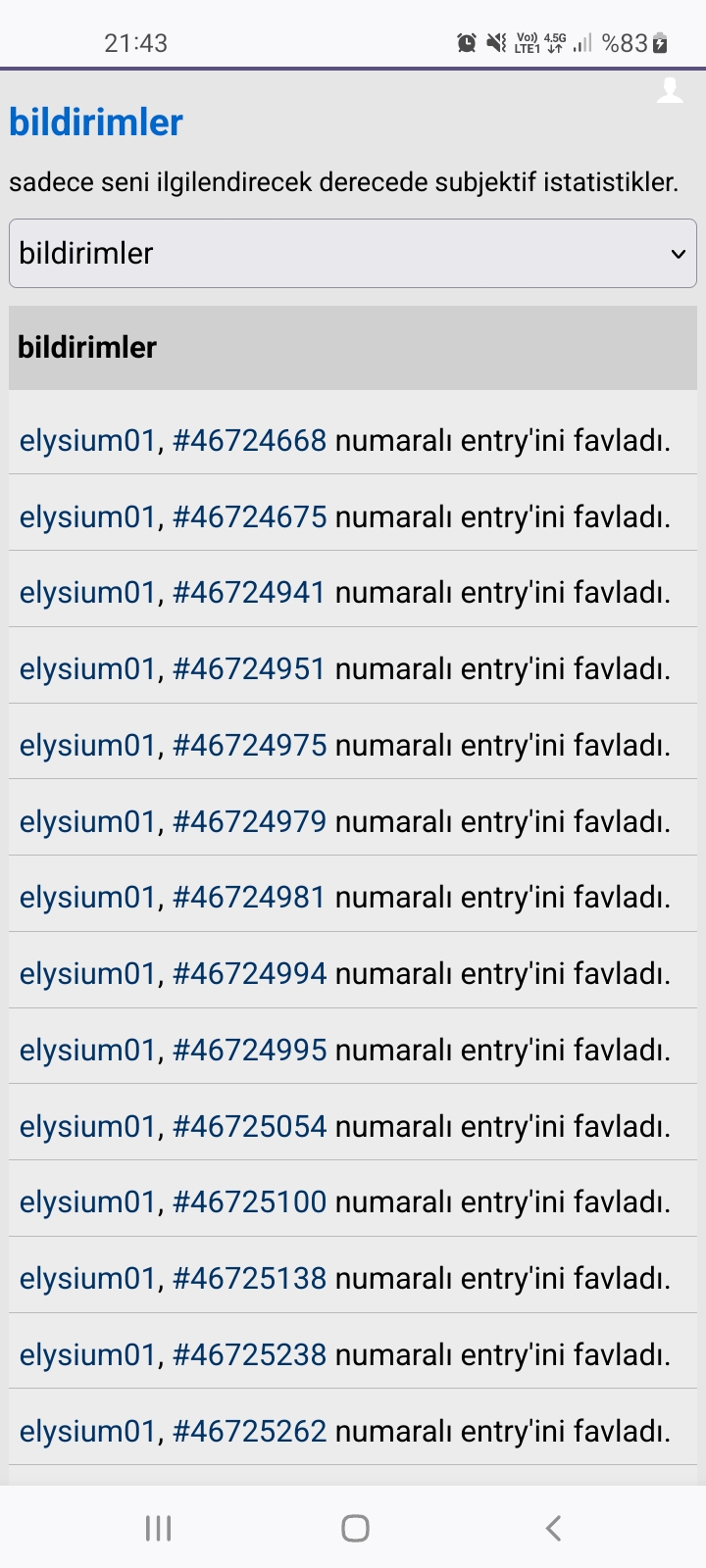Image resolution: width=706 pixels, height=1568 pixels.
Task: Open entry #46725100 link
Action: pyautogui.click(x=249, y=1202)
